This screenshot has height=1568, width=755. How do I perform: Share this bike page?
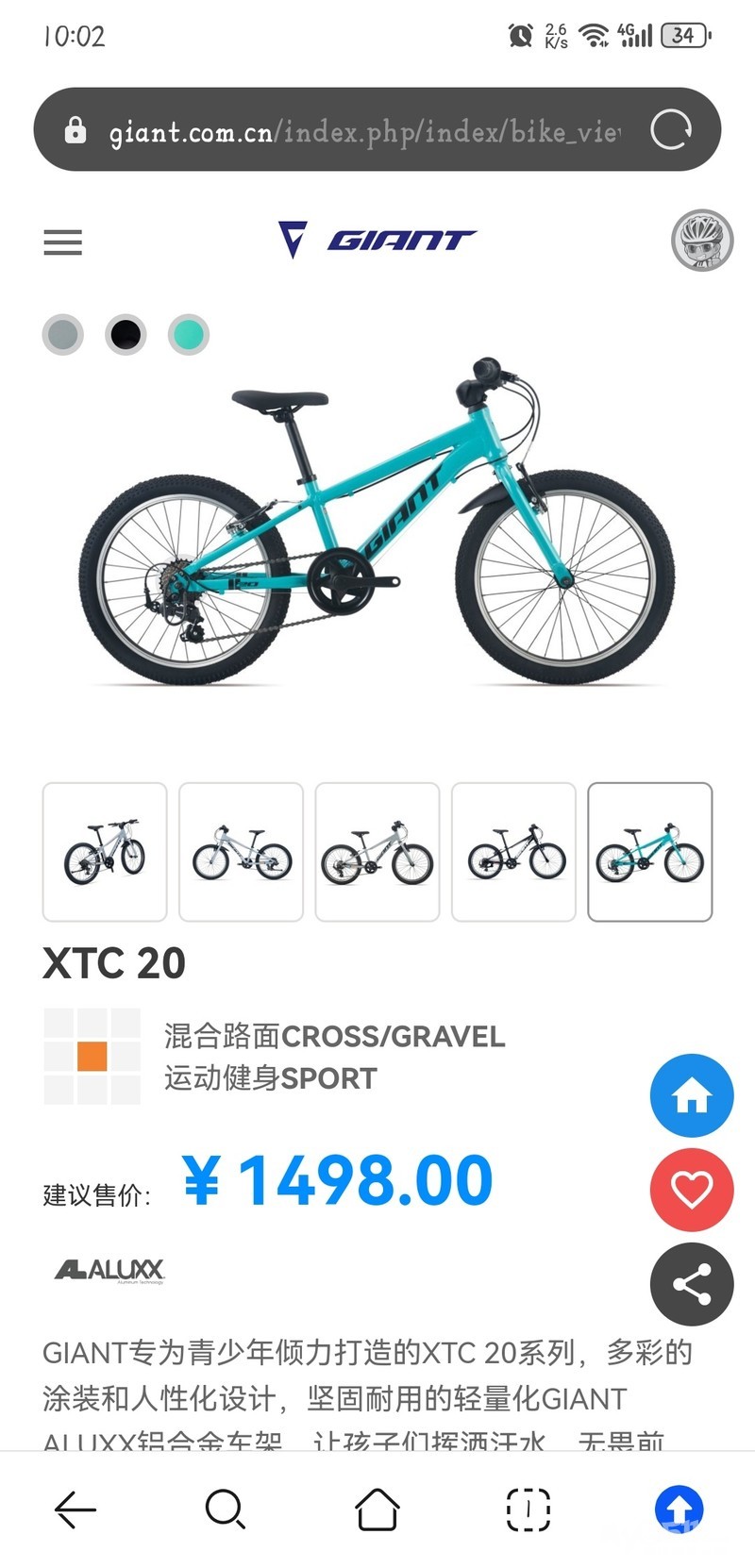[692, 1284]
